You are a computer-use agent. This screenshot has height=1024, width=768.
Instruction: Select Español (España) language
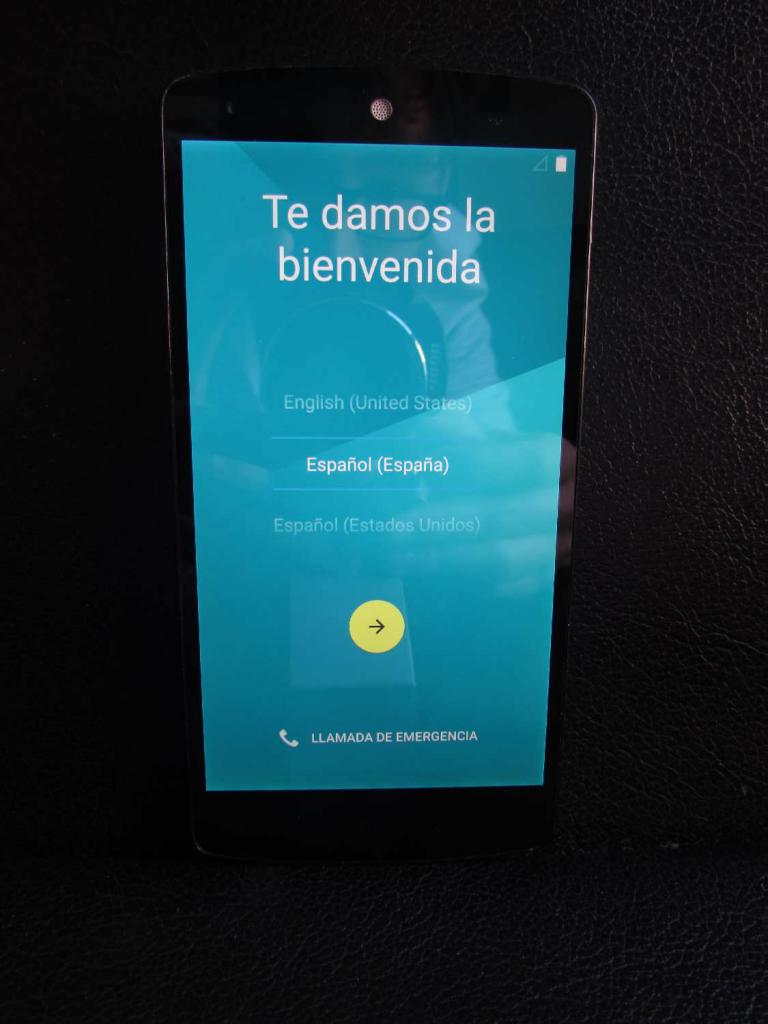click(377, 465)
